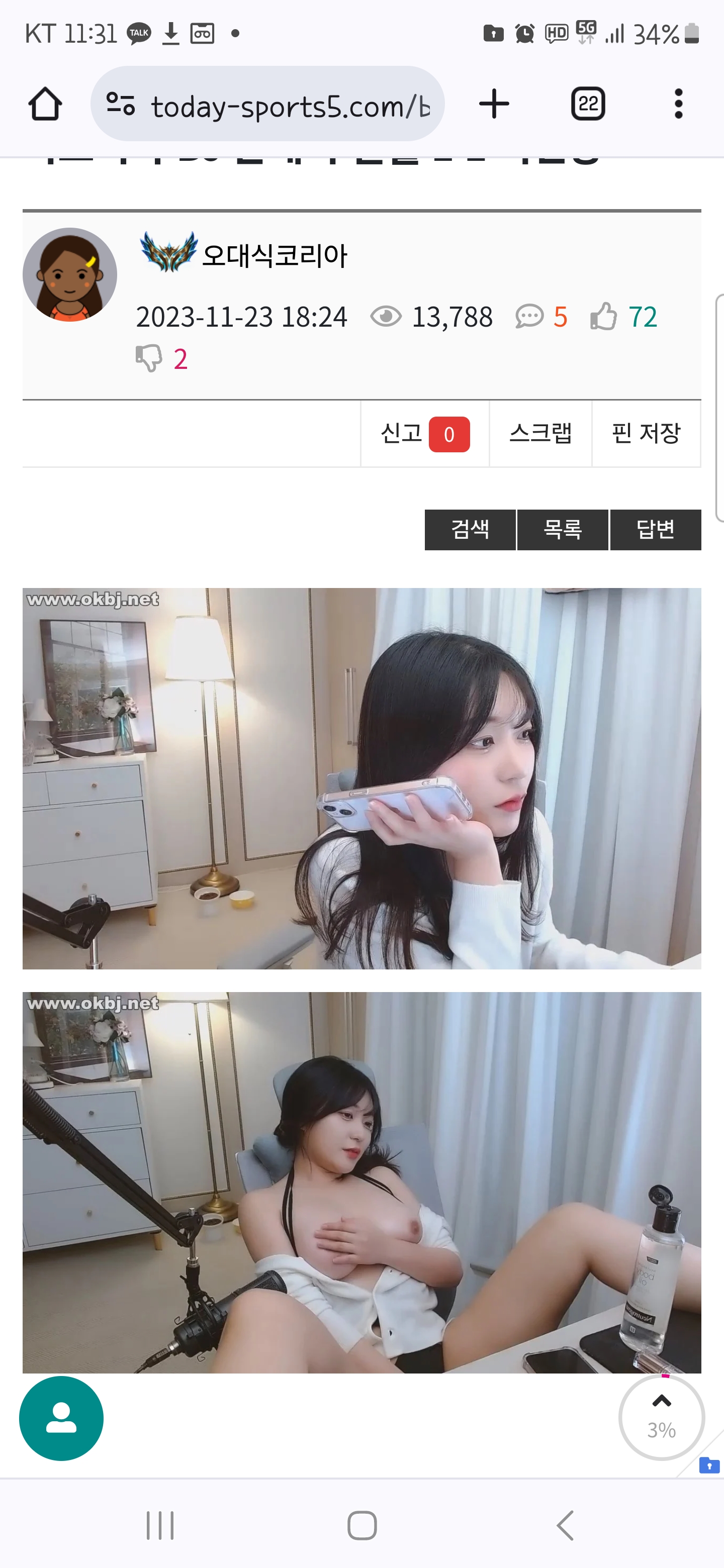Open the browser overflow menu
This screenshot has height=1568, width=724.
click(678, 104)
